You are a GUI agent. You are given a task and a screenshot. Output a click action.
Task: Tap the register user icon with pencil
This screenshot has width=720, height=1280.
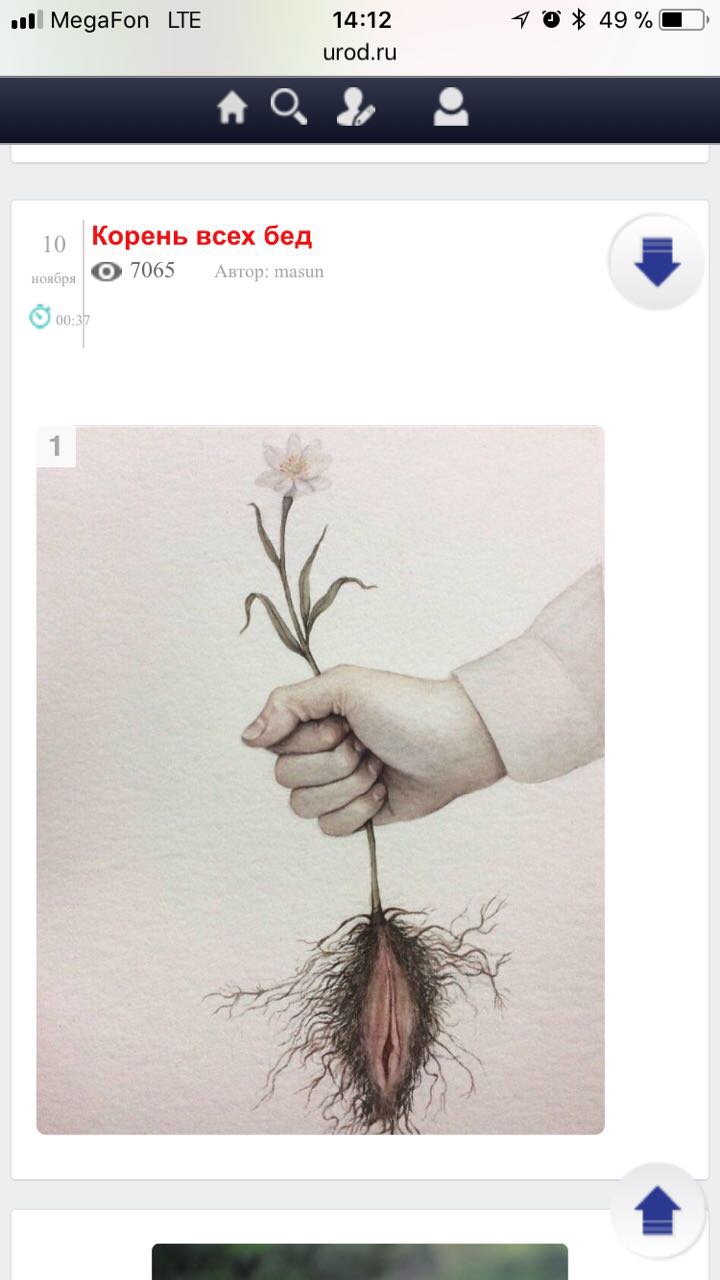pyautogui.click(x=355, y=107)
